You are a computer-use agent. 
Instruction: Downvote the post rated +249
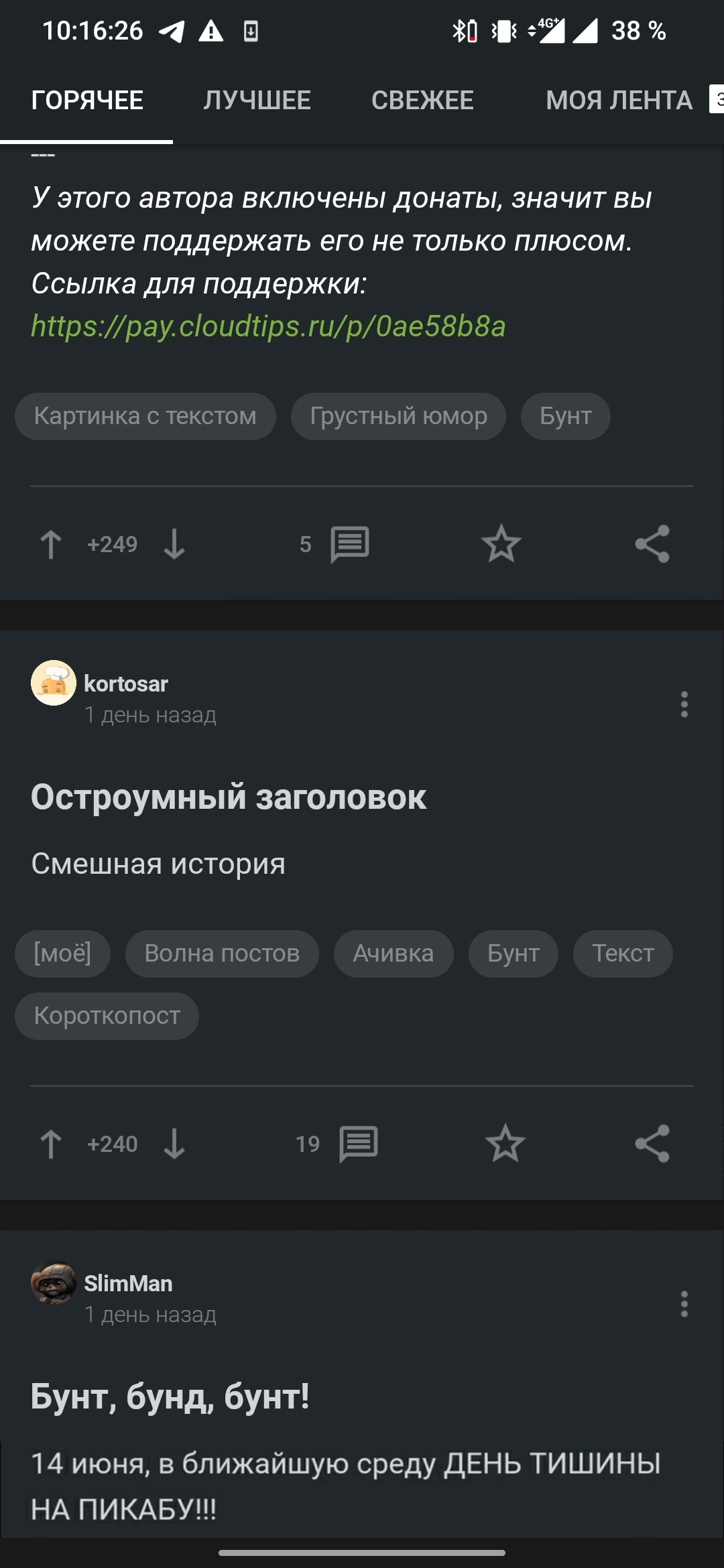pos(174,544)
